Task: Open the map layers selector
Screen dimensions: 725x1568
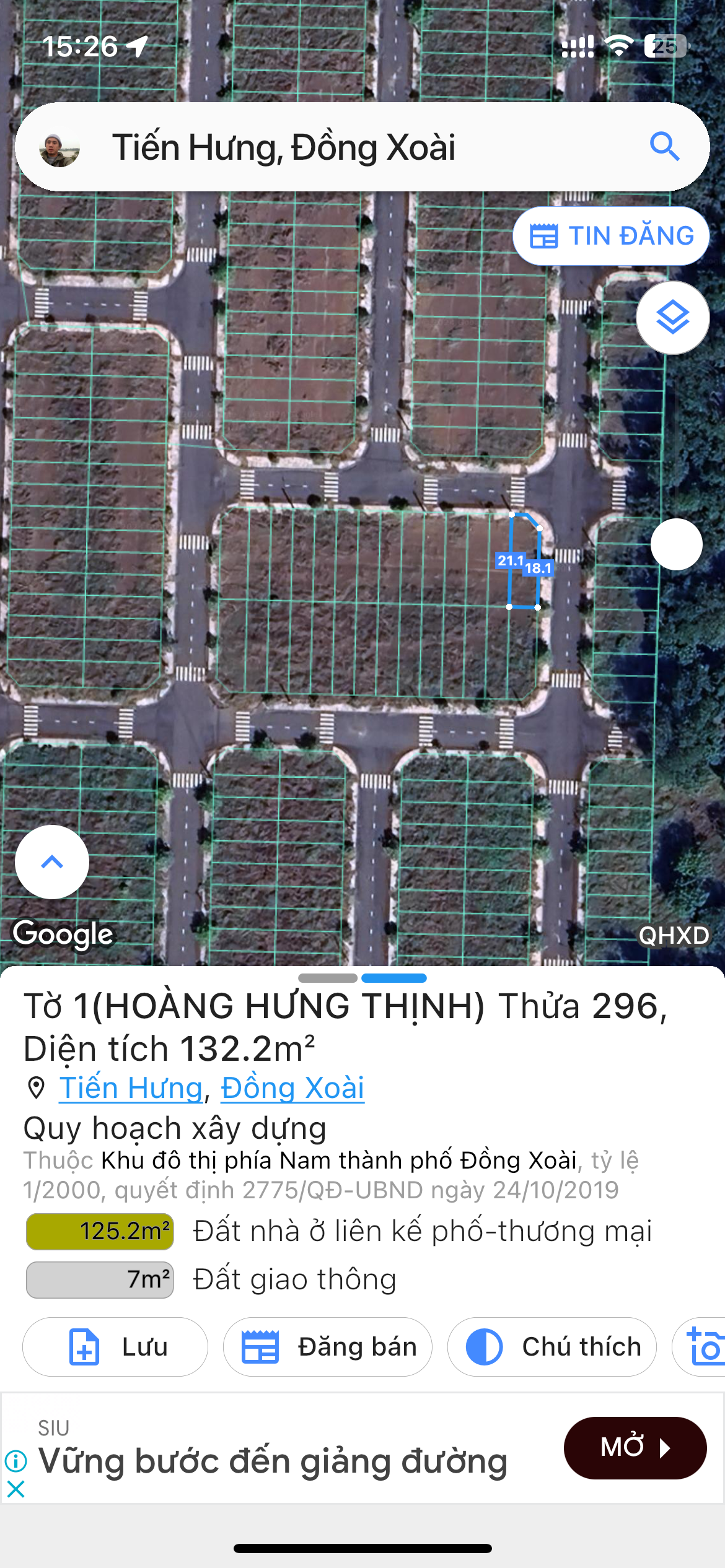Action: click(x=673, y=318)
